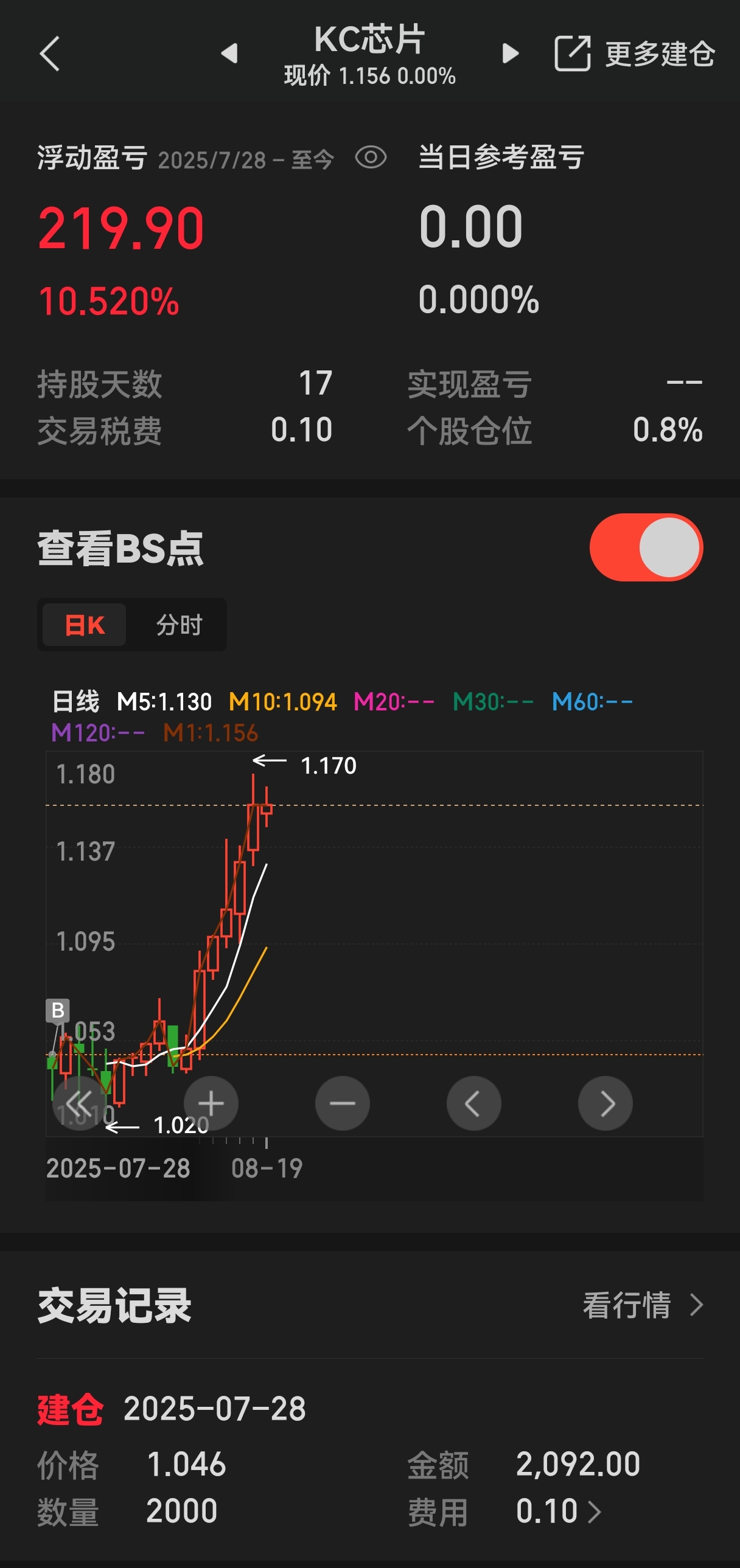Zoom out the chart with minus button
This screenshot has width=740, height=1568.
pos(342,1103)
